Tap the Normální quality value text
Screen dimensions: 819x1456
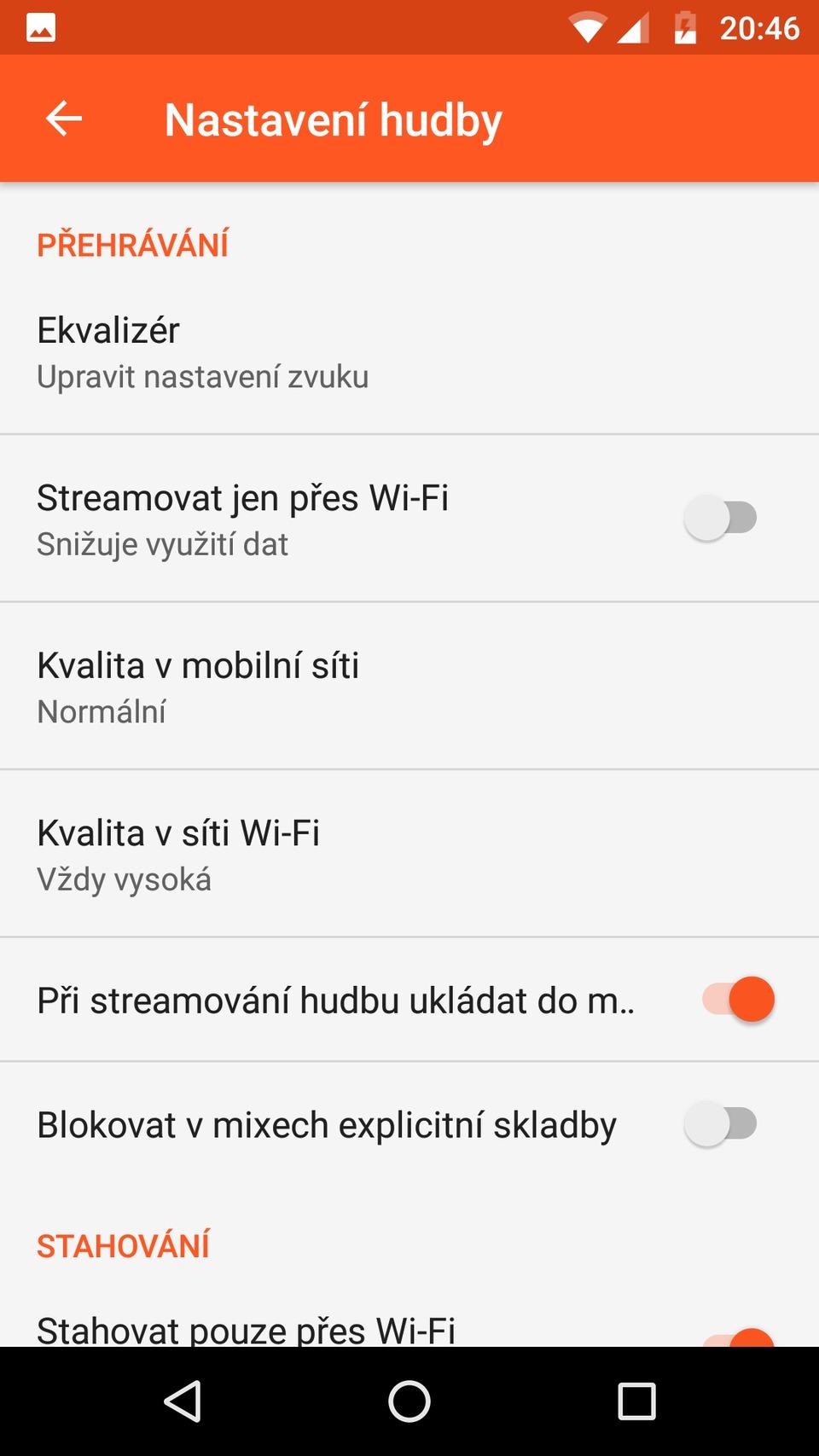(x=102, y=711)
